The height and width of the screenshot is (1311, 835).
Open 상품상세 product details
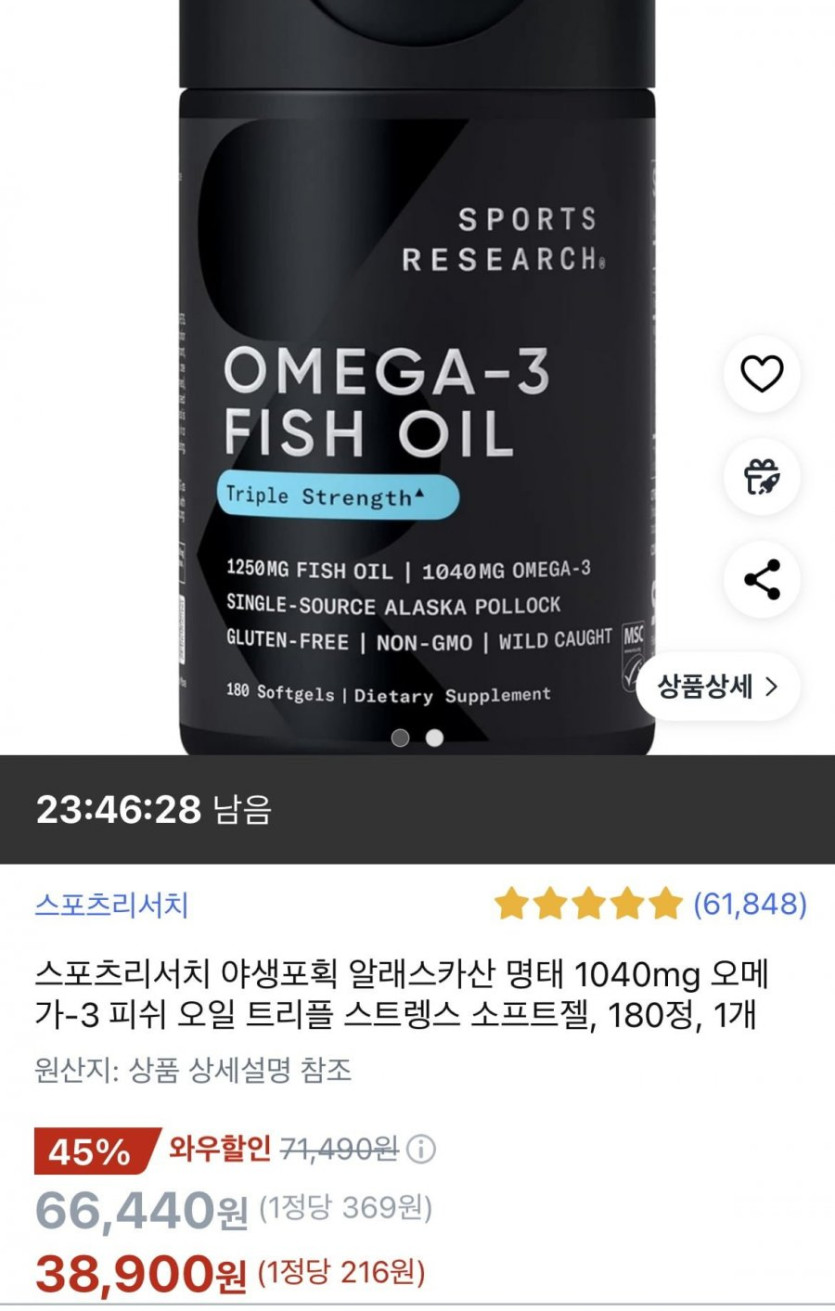tap(717, 686)
